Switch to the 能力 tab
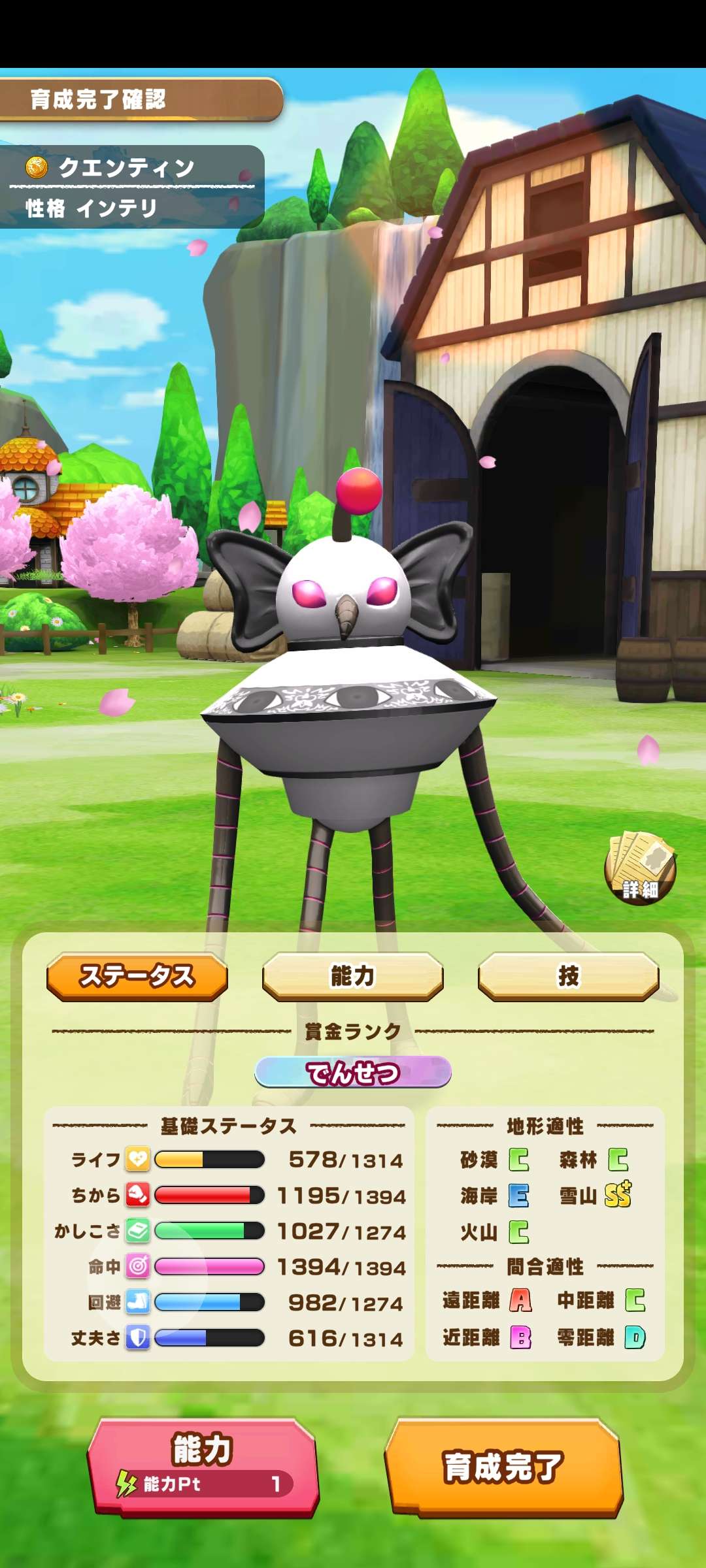 (353, 976)
